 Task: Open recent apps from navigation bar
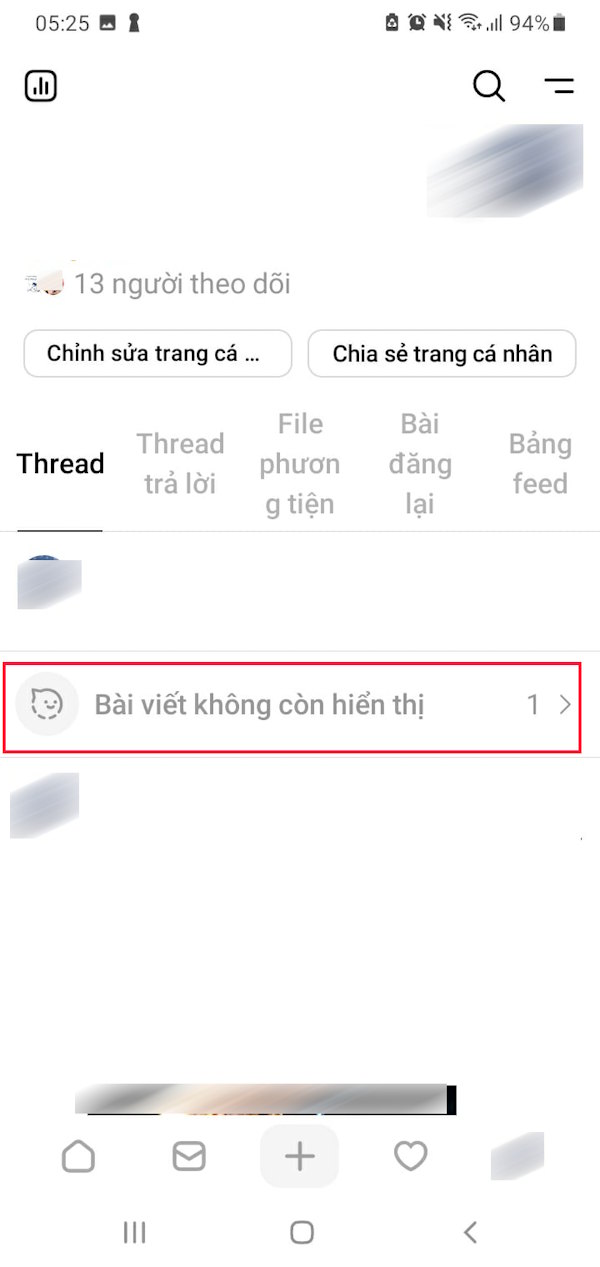pyautogui.click(x=134, y=1232)
